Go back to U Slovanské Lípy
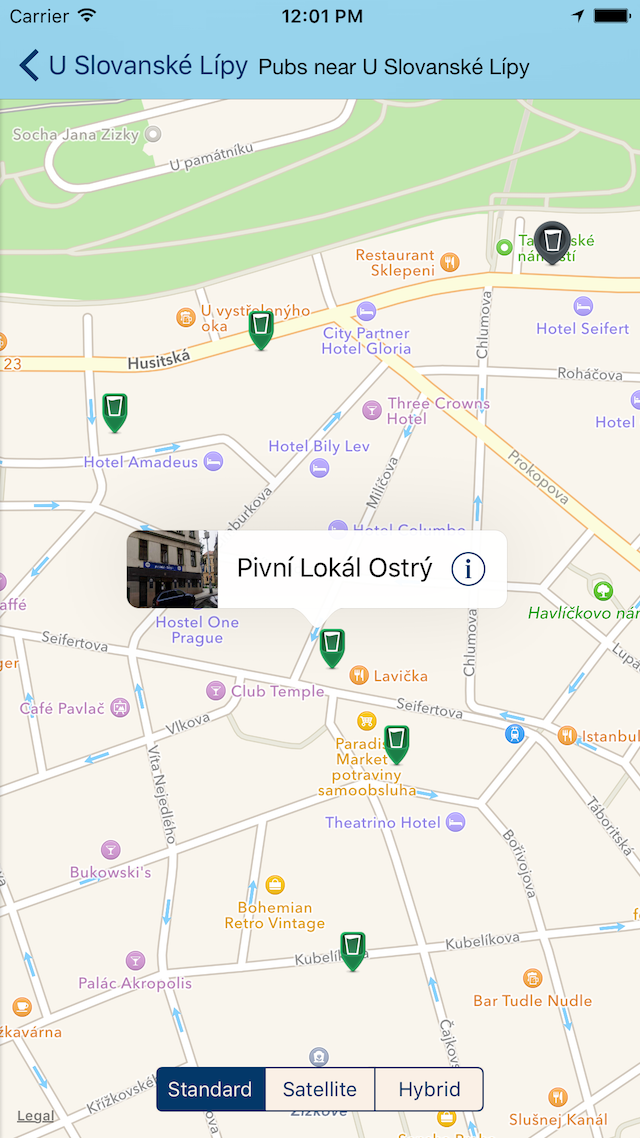This screenshot has width=640, height=1138. coord(133,67)
